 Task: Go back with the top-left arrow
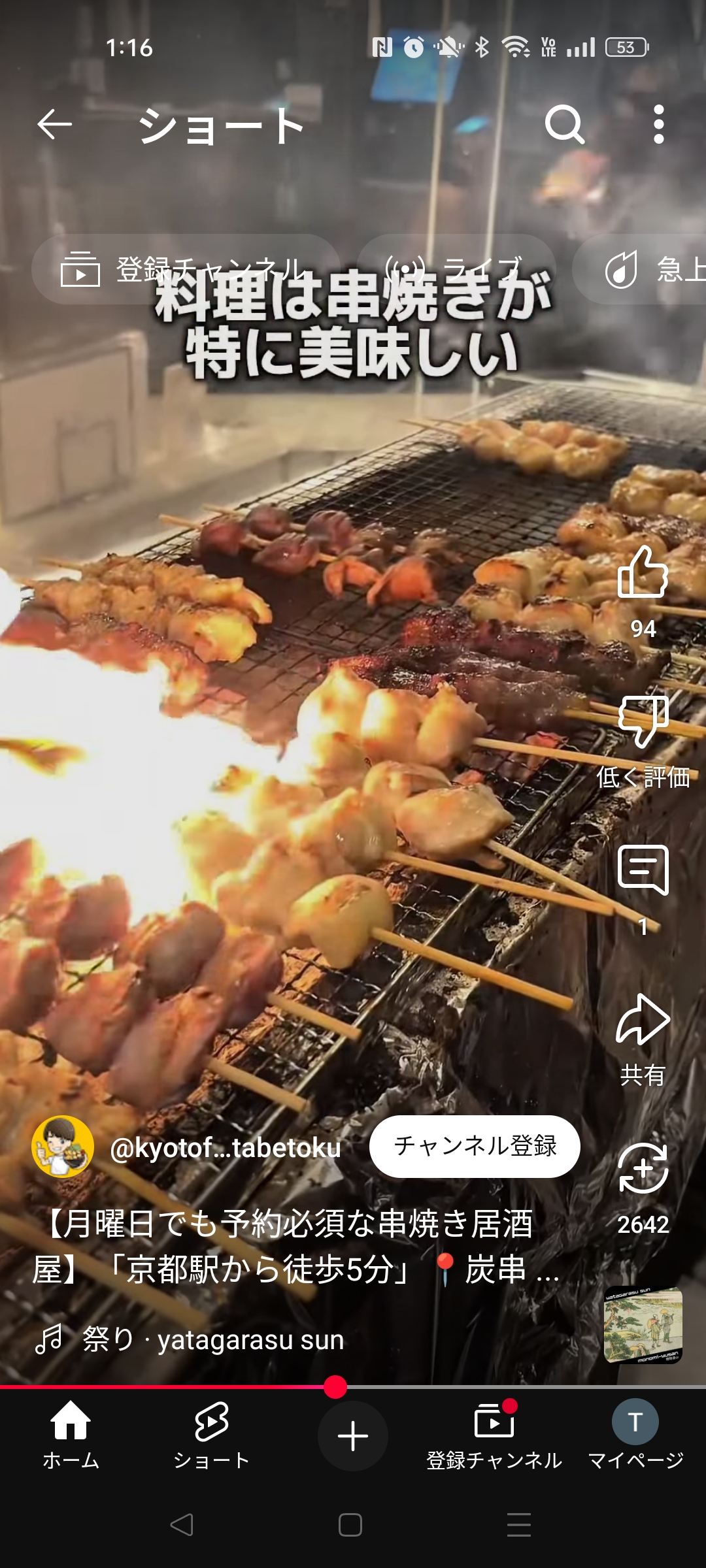point(54,124)
